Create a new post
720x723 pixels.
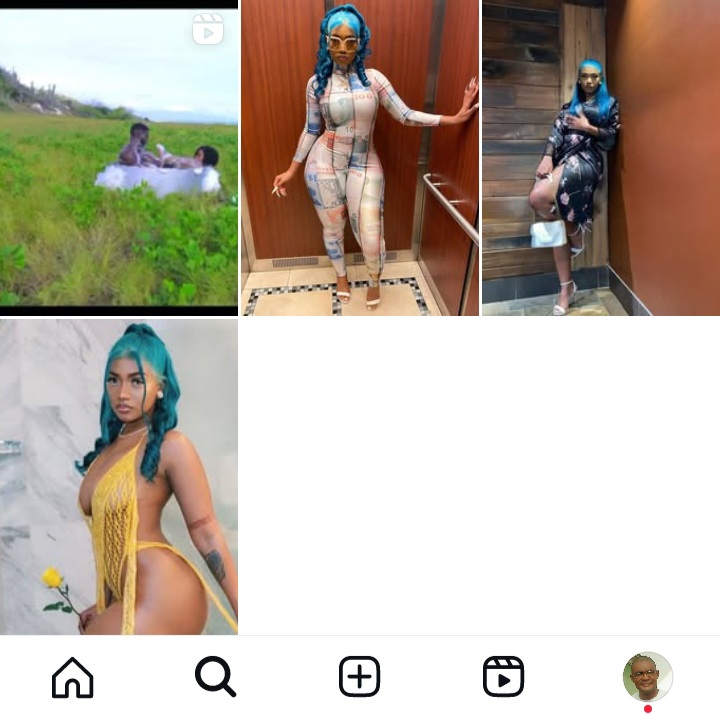pos(359,678)
